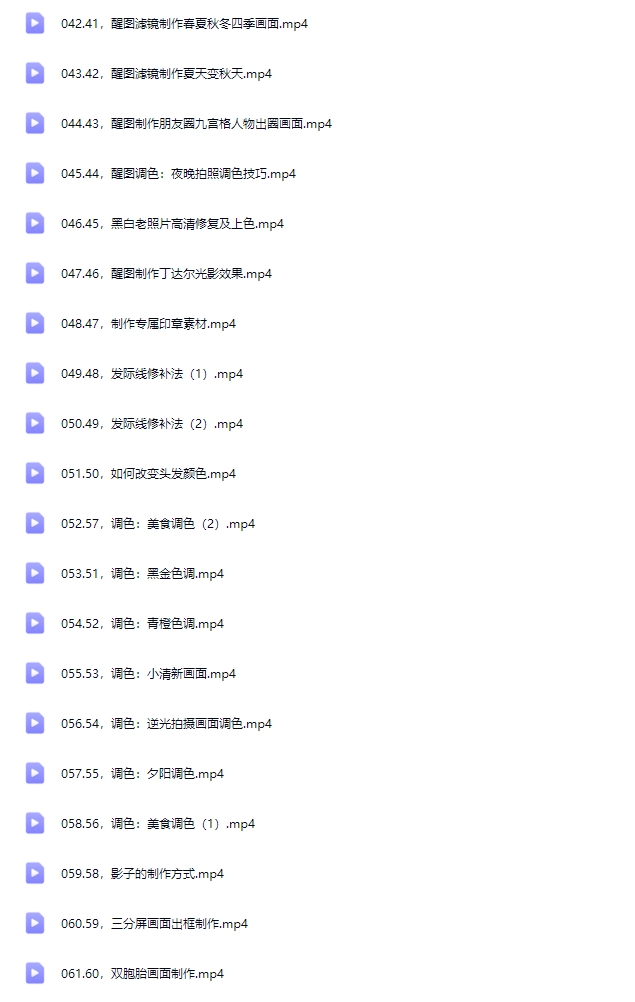The height and width of the screenshot is (1002, 635).
Task: Play 055.53 调色：小清新画面.mp4
Action: [x=148, y=673]
